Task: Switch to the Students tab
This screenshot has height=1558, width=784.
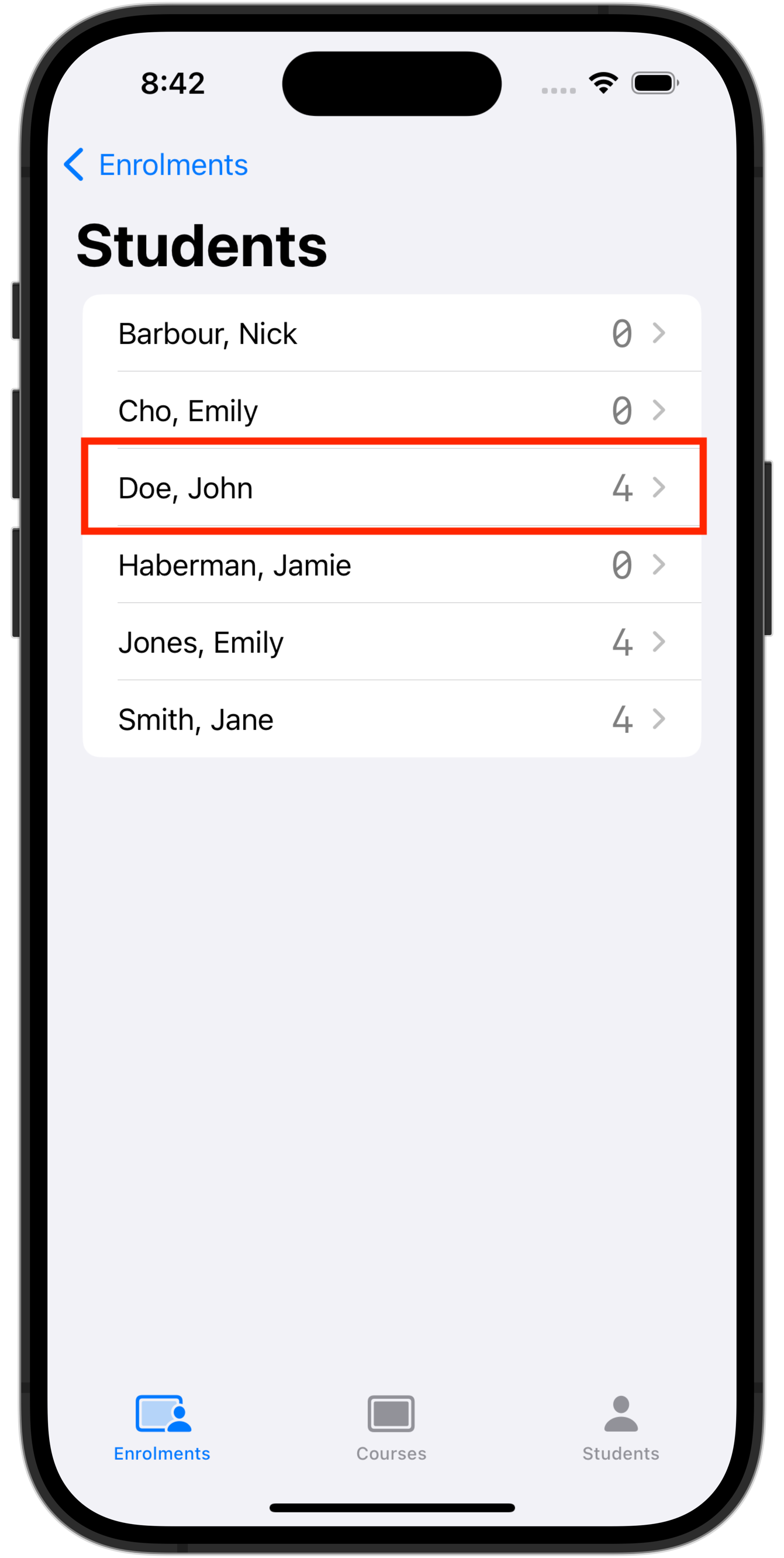Action: pyautogui.click(x=620, y=1428)
